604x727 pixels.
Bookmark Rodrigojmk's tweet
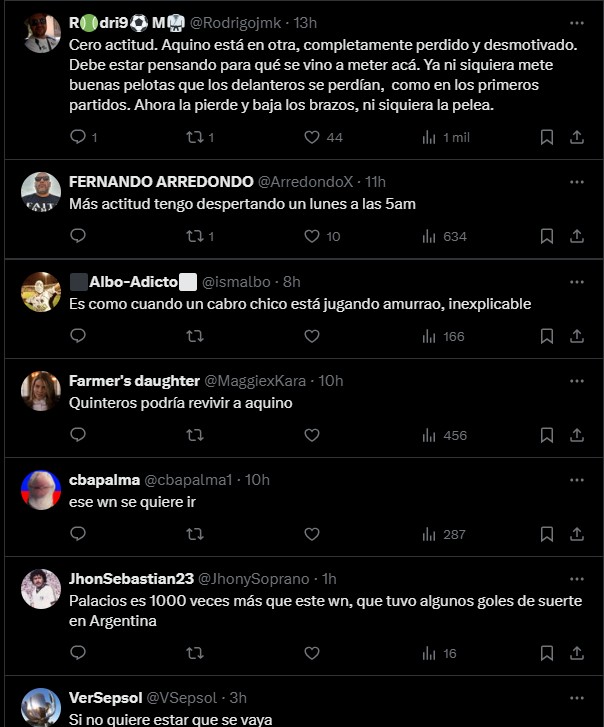547,137
